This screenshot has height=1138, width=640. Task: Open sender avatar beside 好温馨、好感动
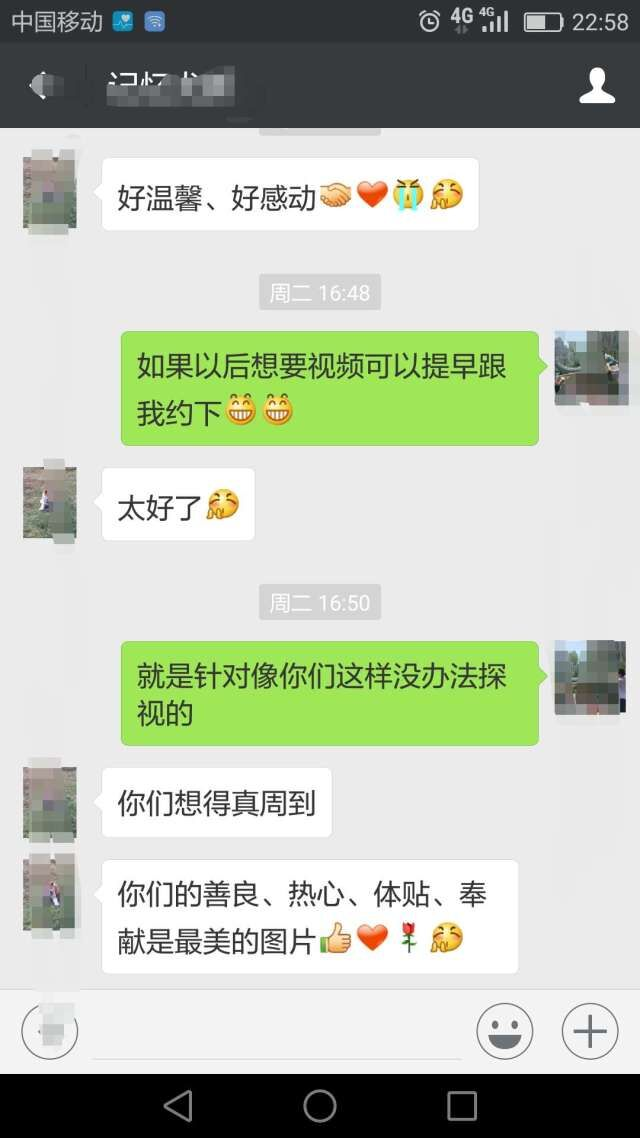(x=50, y=192)
